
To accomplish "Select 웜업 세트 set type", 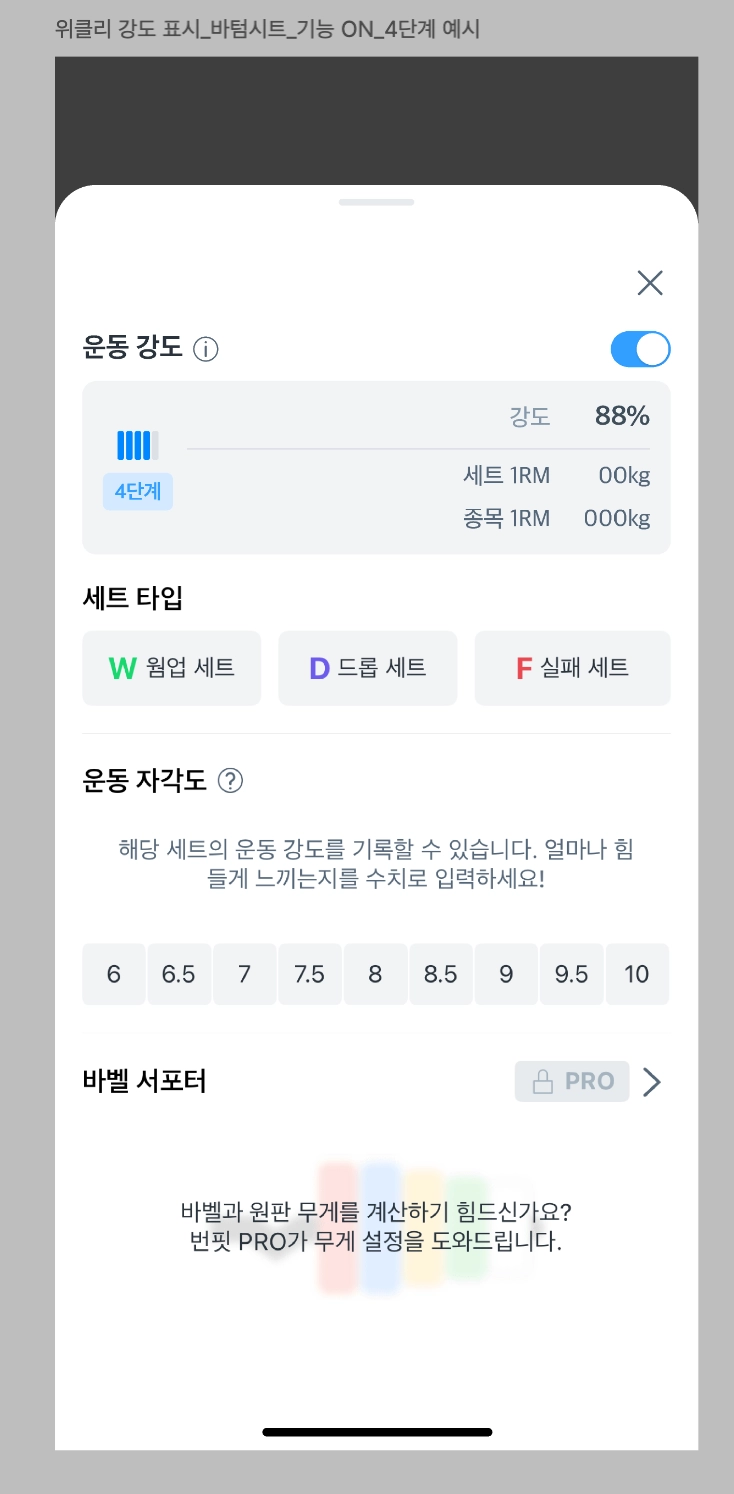I will [x=171, y=668].
